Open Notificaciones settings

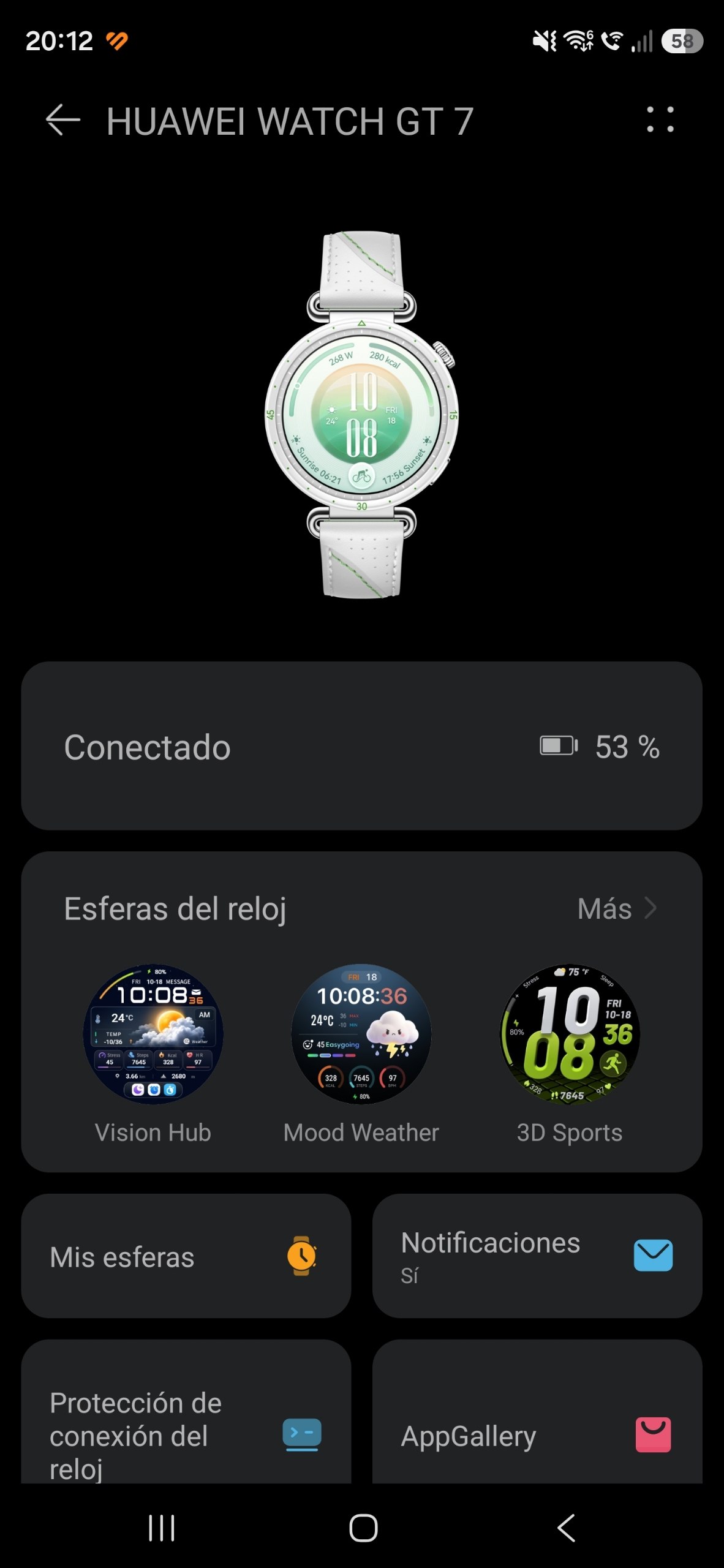coord(537,1256)
